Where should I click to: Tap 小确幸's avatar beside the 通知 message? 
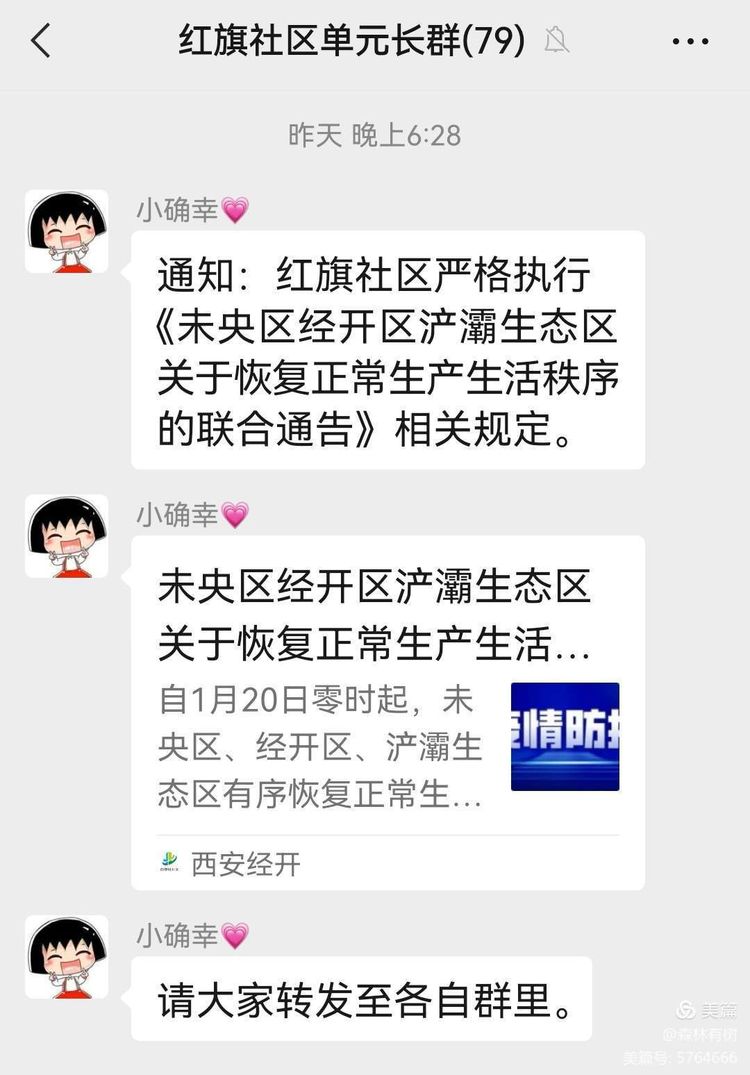pyautogui.click(x=67, y=231)
